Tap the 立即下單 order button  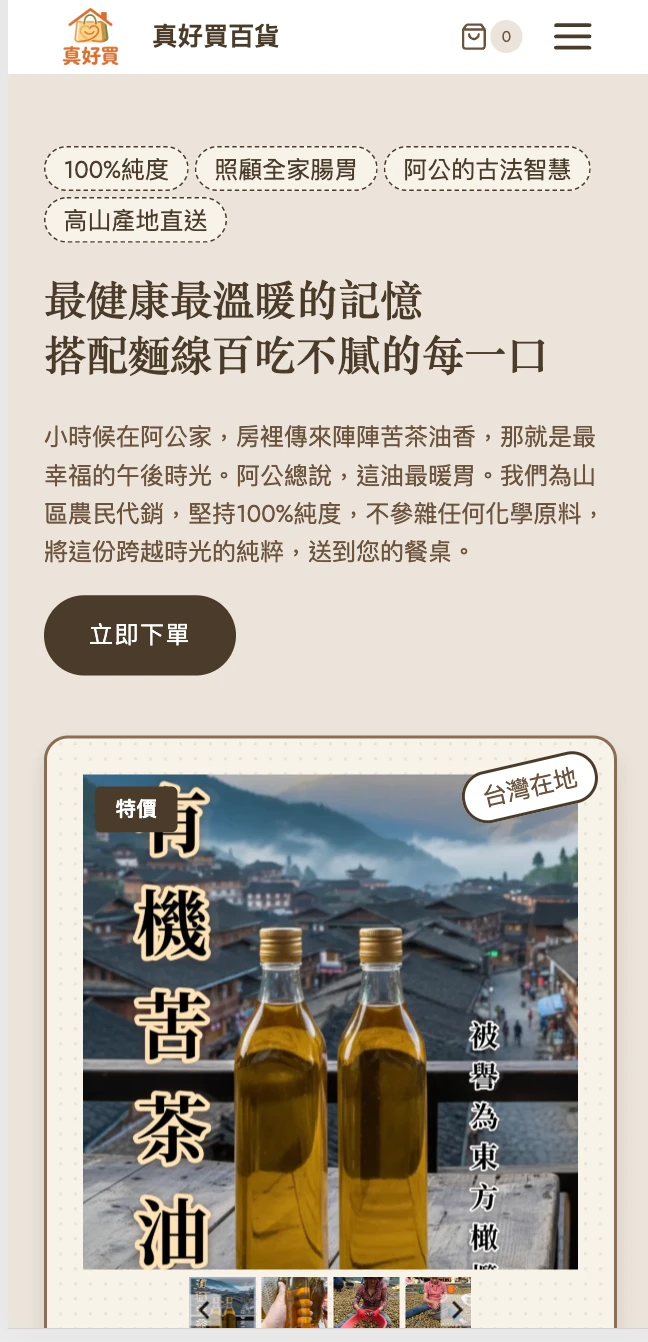139,635
